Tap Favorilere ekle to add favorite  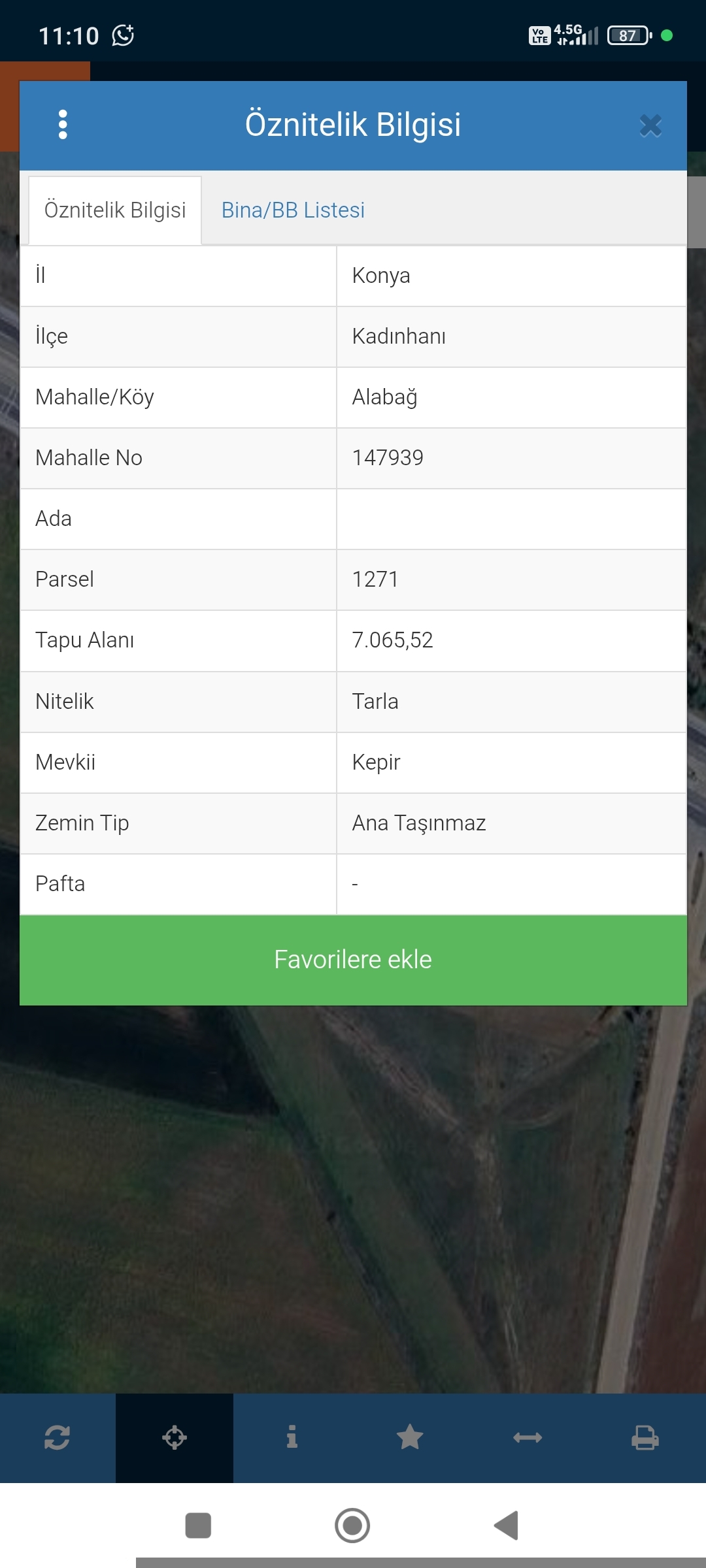[353, 960]
